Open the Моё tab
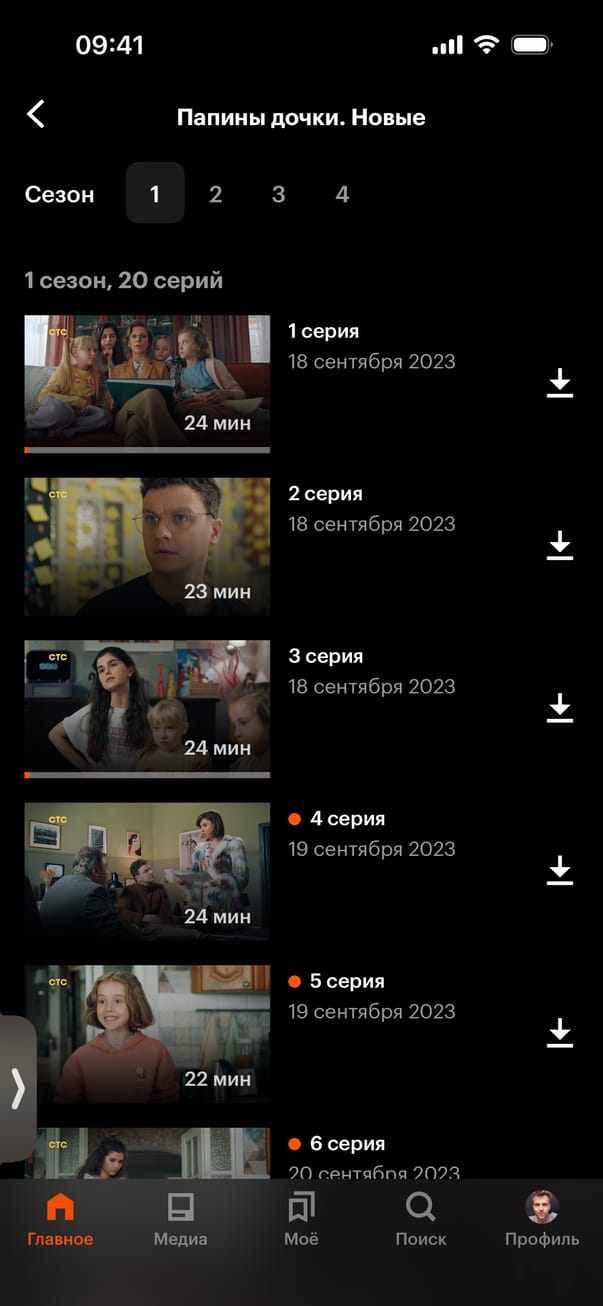Screen dimensions: 603x1306 tap(301, 1220)
